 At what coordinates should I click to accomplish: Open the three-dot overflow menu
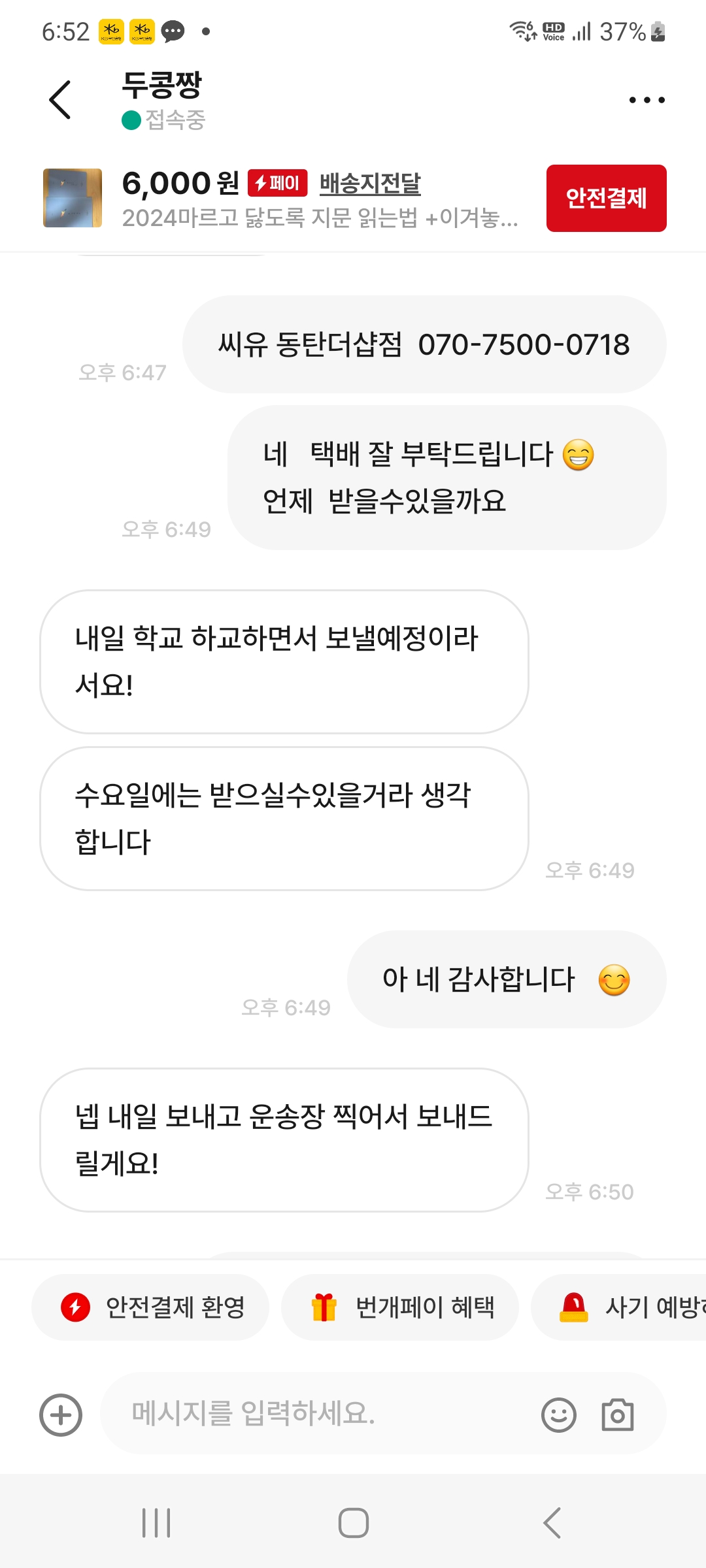coord(647,100)
